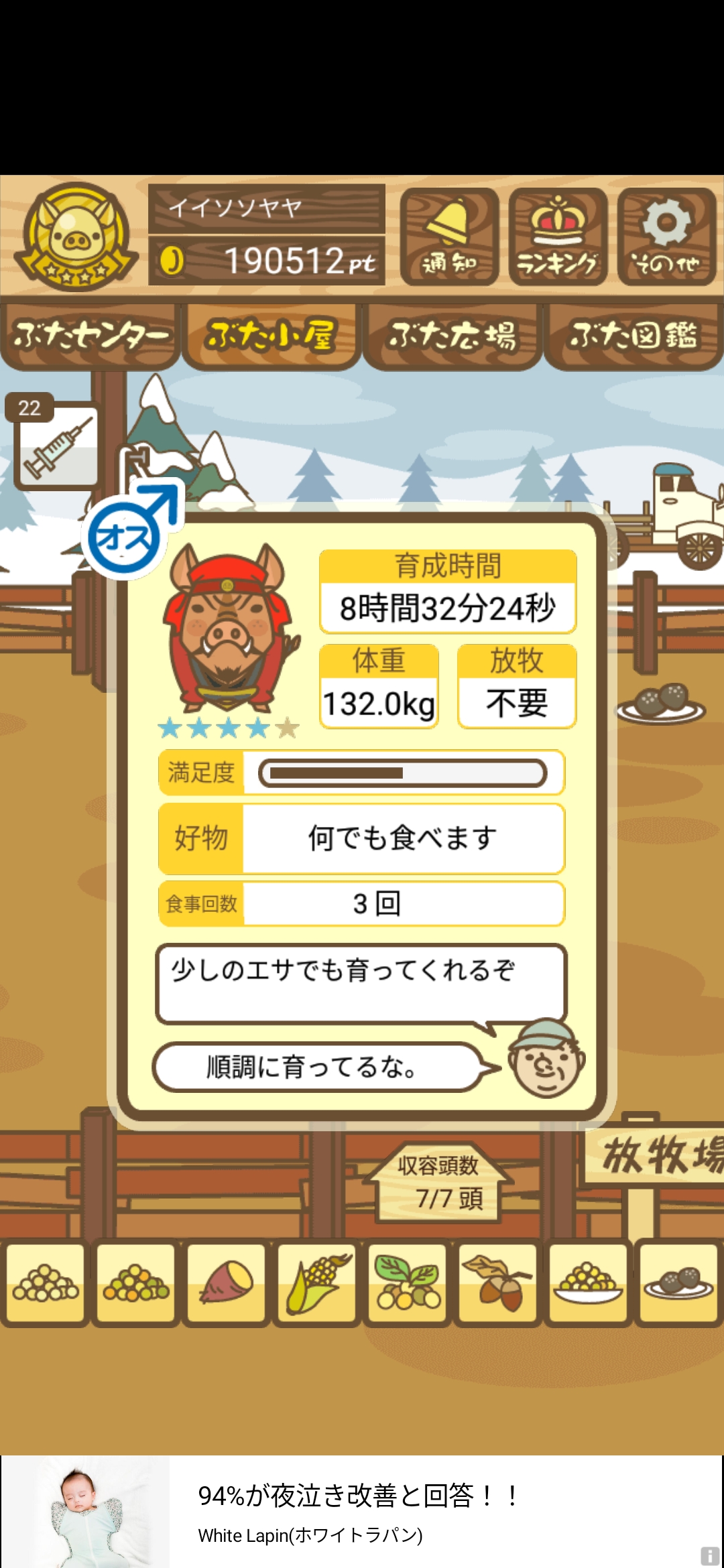Tap the ad info icon
724x1568 pixels.
coord(710,1555)
